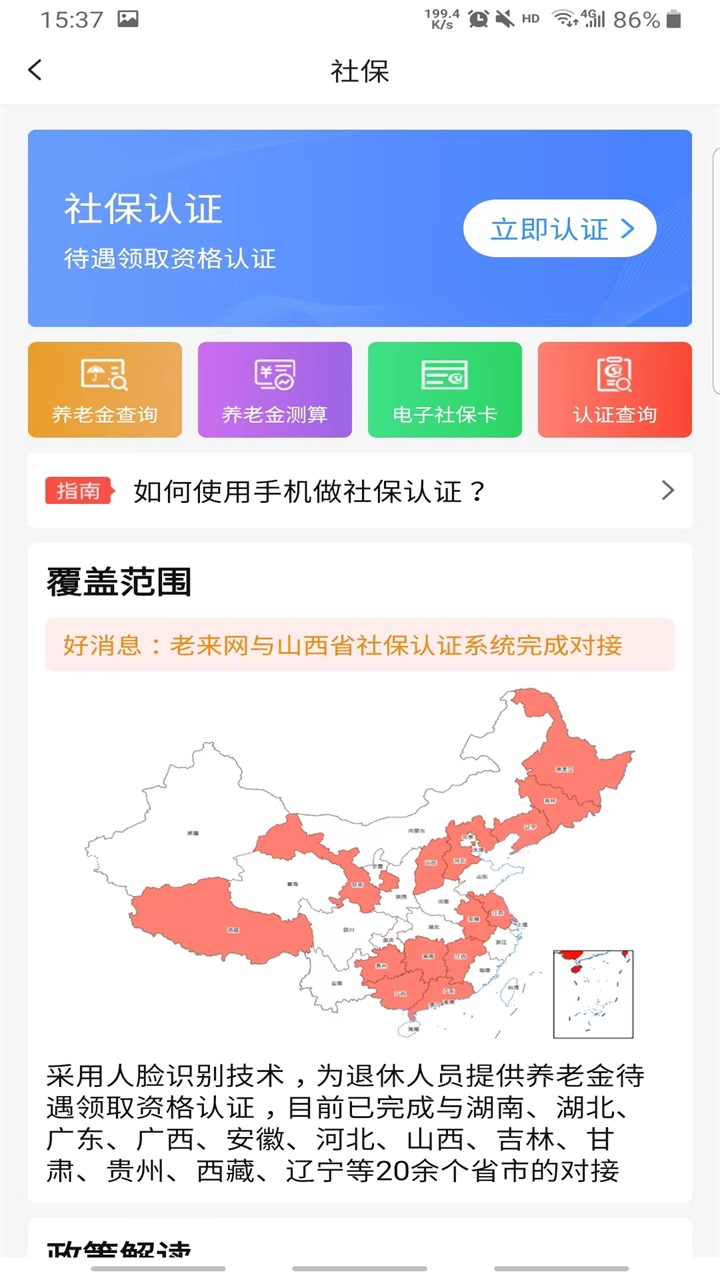Open the 山西省 good news notice
The image size is (720, 1280).
(x=360, y=645)
